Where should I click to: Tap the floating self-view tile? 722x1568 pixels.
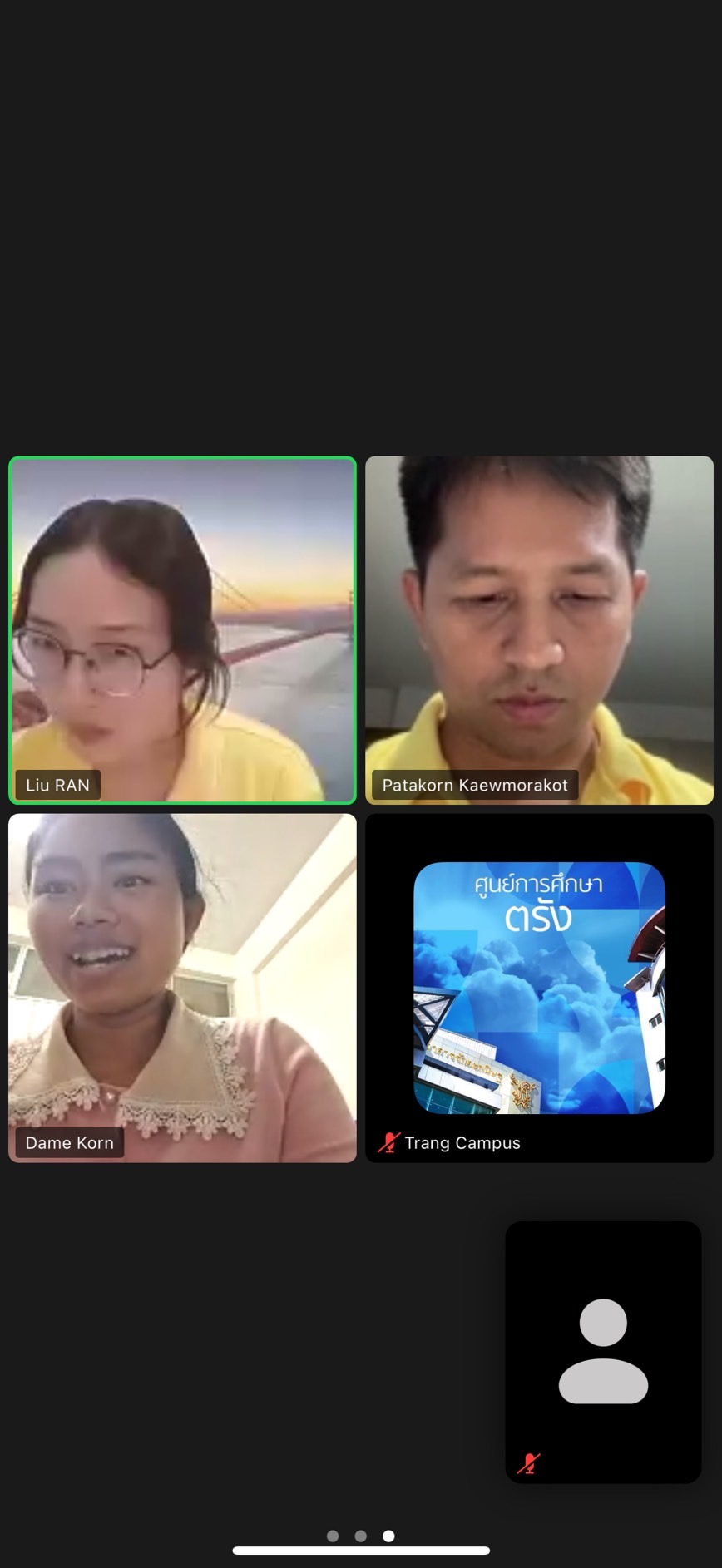pos(603,1352)
